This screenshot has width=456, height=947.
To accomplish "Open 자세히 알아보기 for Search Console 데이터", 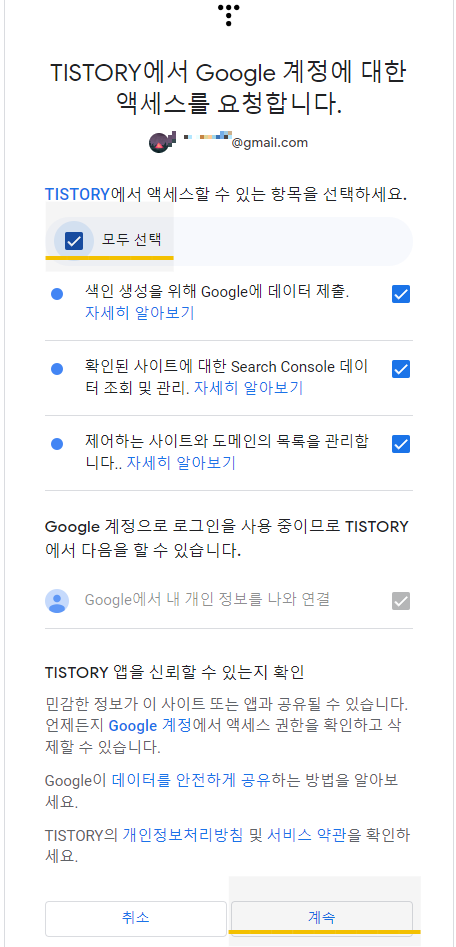I will click(x=248, y=388).
